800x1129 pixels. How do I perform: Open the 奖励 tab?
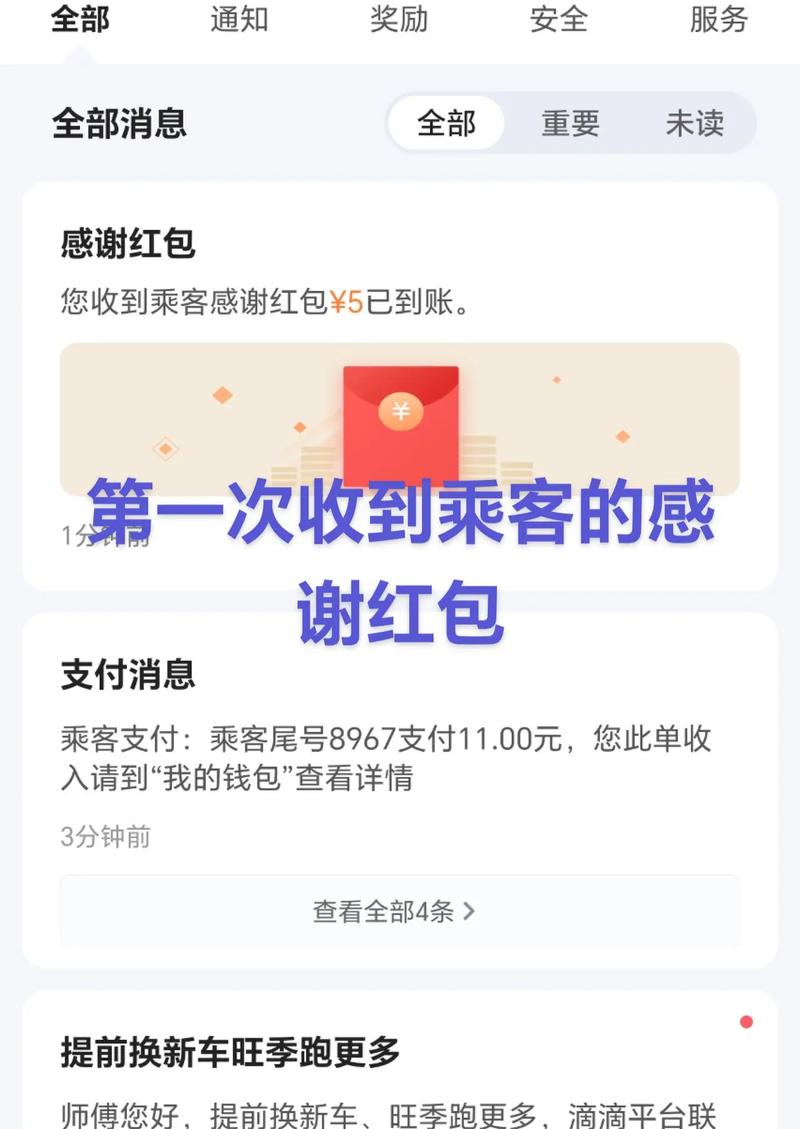tap(399, 20)
